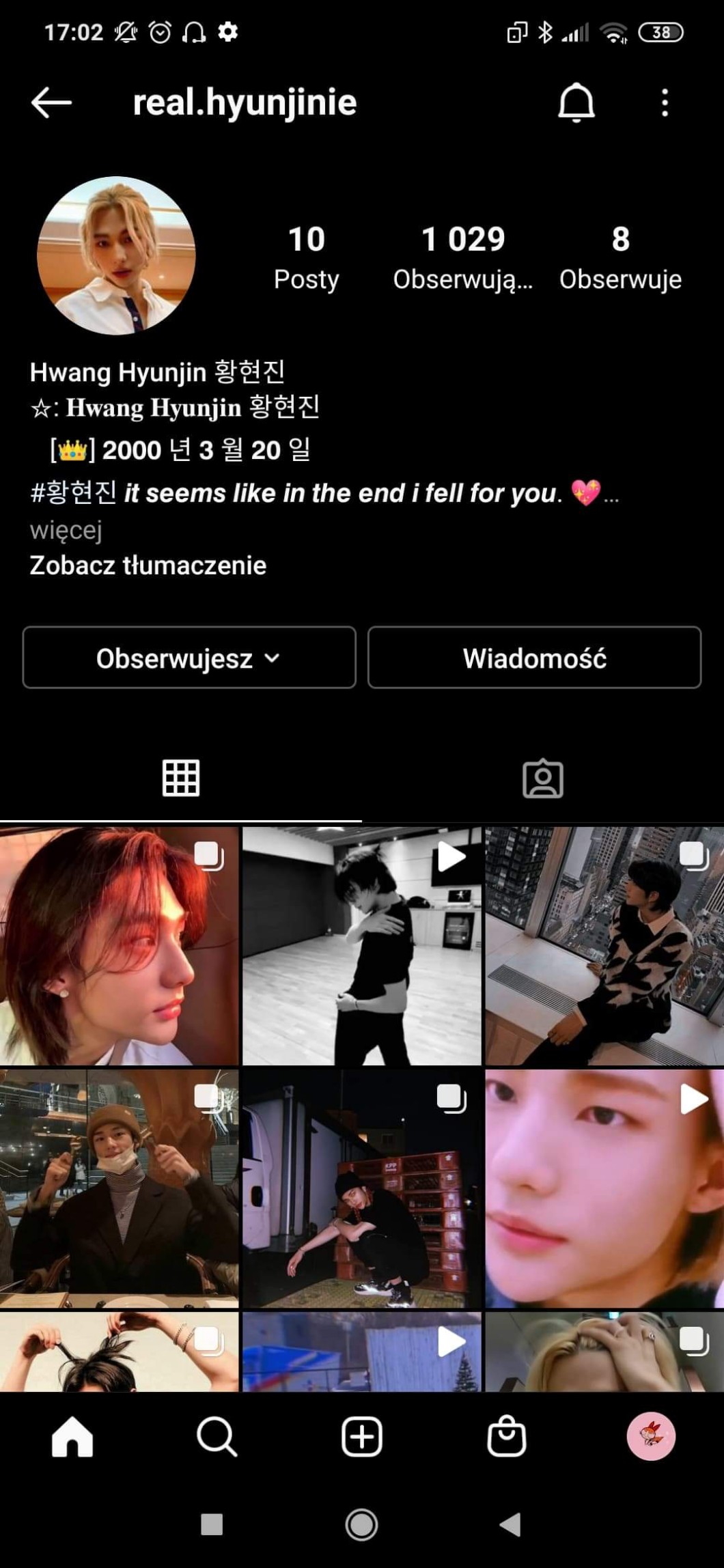Select the posts grid tab

point(181,779)
